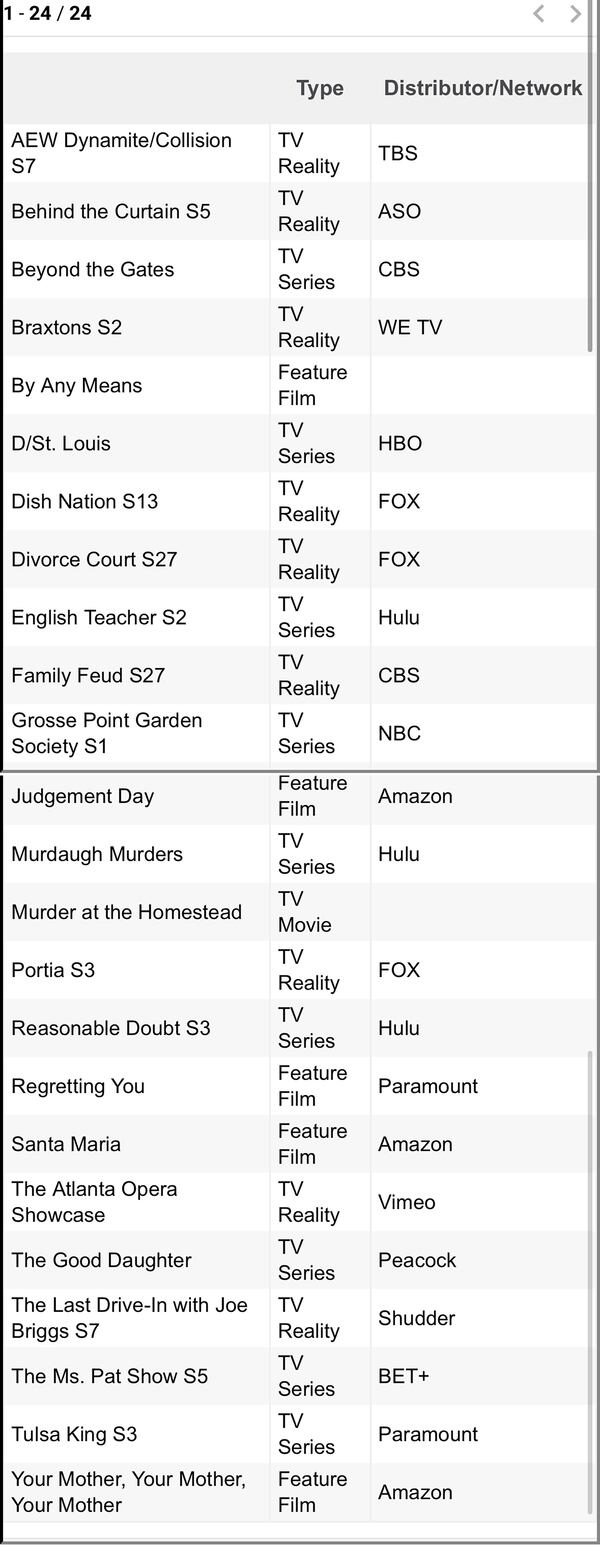
Task: Go to the next table page
Action: pos(575,14)
